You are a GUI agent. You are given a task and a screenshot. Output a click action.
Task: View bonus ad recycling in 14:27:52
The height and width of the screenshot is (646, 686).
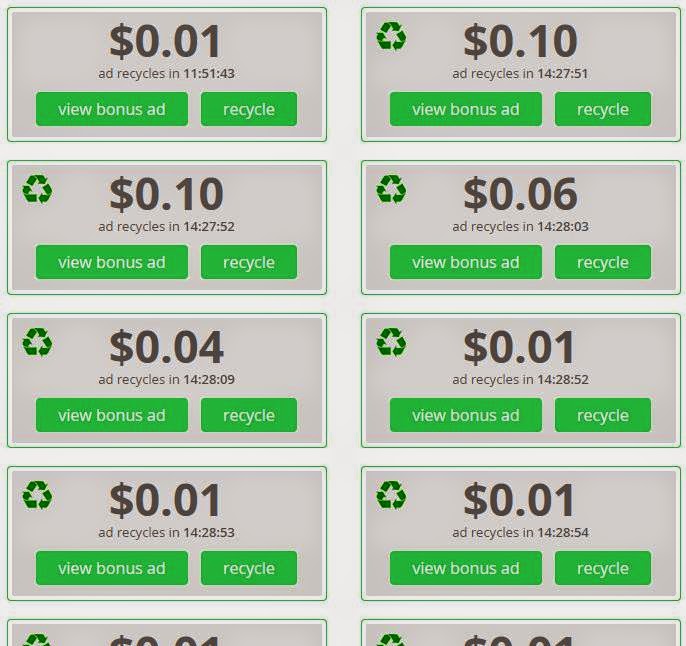point(111,262)
